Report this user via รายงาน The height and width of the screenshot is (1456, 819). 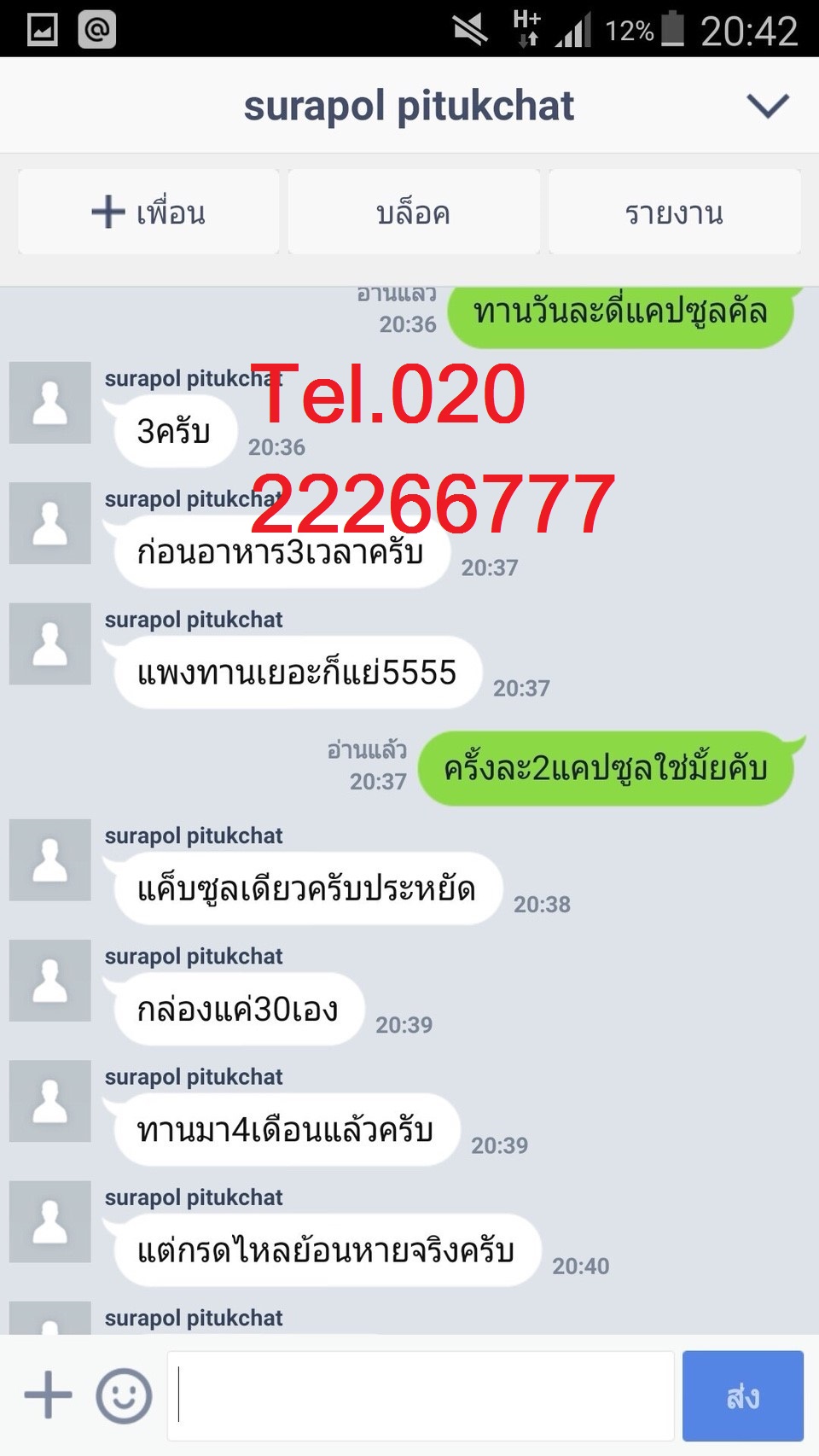pyautogui.click(x=674, y=212)
